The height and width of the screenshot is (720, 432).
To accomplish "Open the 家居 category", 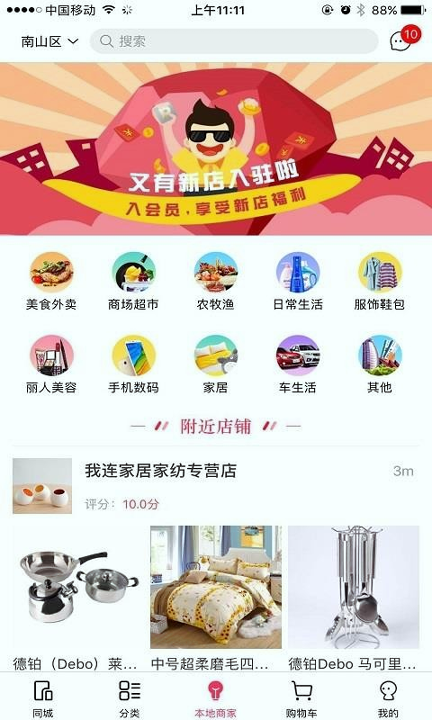I will point(215,365).
